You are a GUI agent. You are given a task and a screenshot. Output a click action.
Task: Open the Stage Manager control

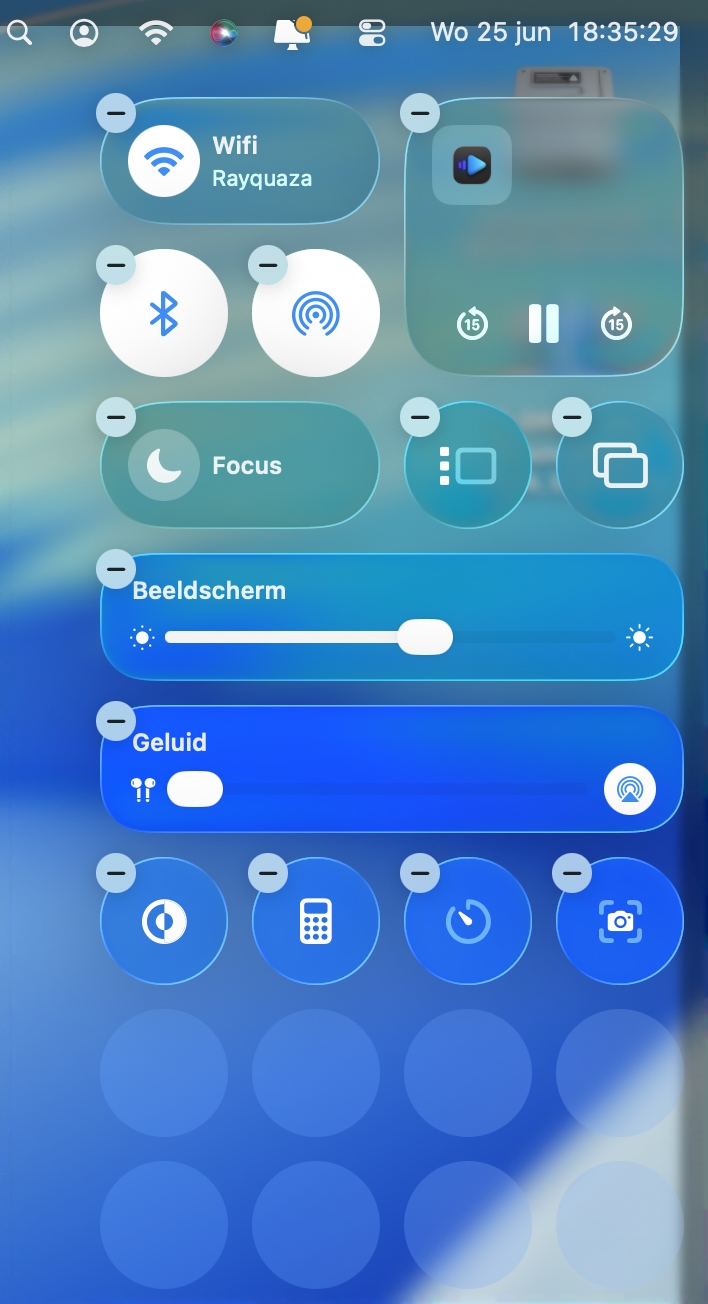click(468, 465)
